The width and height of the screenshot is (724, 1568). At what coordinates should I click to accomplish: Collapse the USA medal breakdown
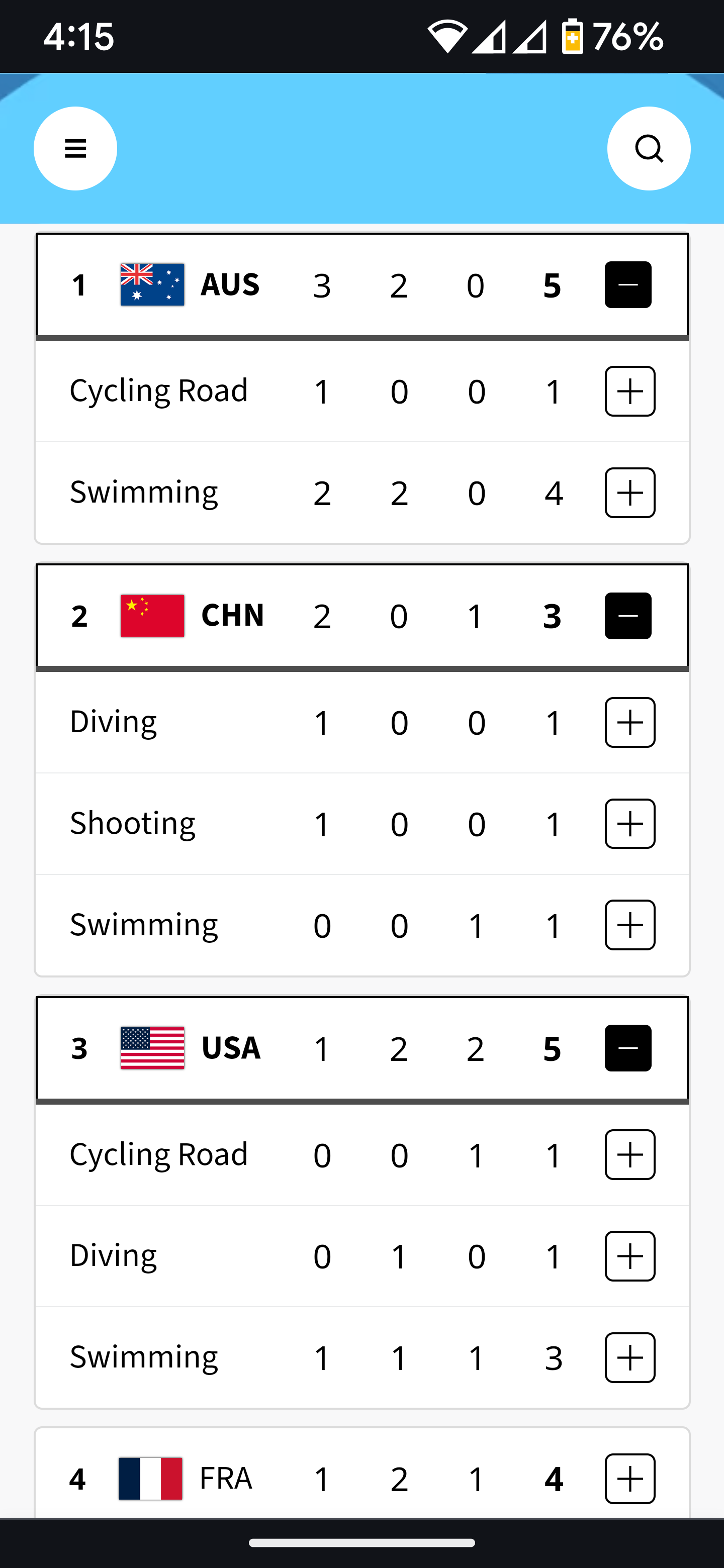pyautogui.click(x=628, y=1048)
